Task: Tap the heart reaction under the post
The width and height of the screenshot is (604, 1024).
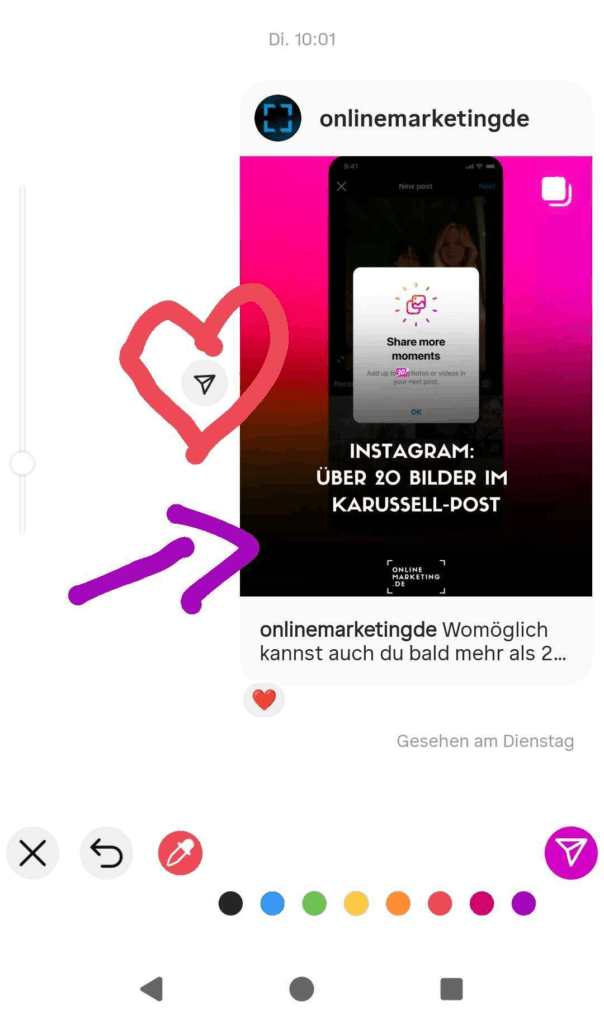Action: click(x=264, y=700)
